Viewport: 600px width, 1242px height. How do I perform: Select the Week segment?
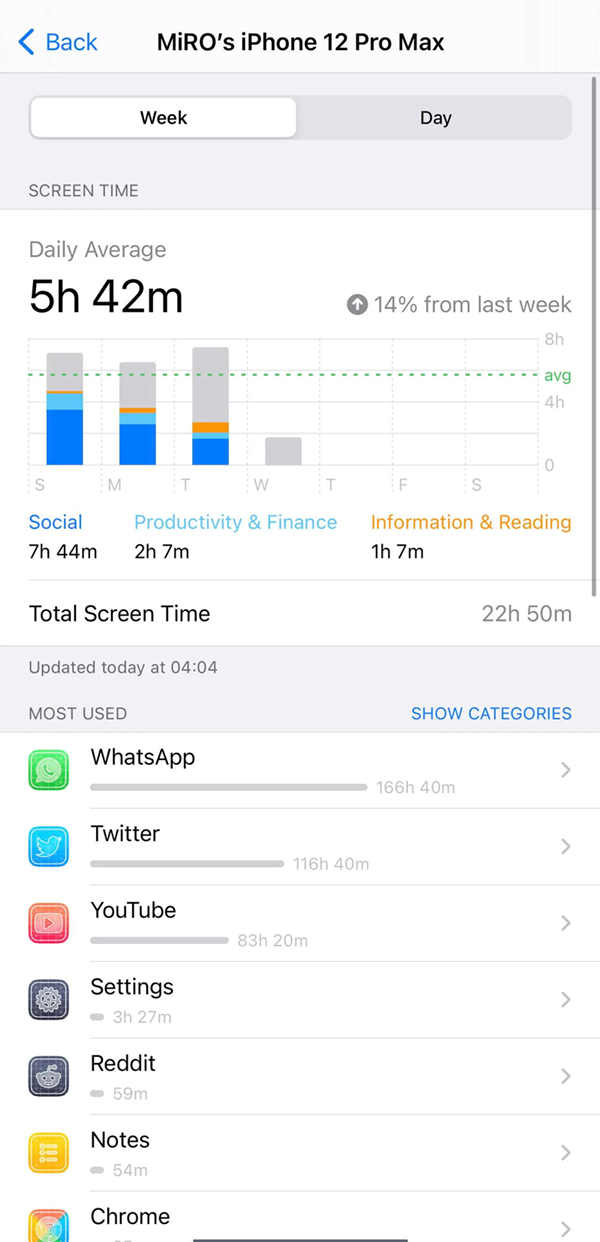[x=163, y=117]
